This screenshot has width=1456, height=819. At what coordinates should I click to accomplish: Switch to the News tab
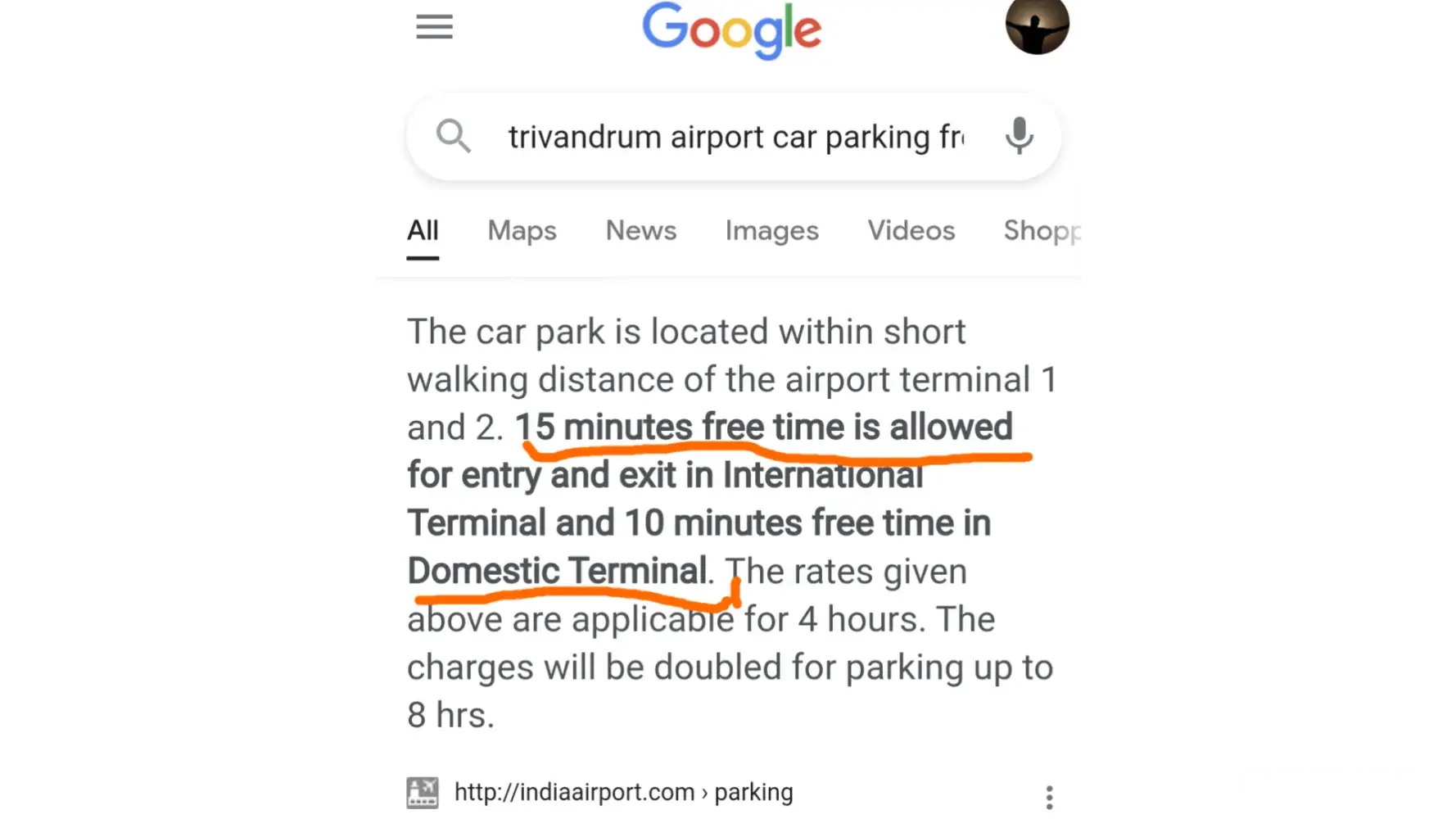pyautogui.click(x=641, y=231)
